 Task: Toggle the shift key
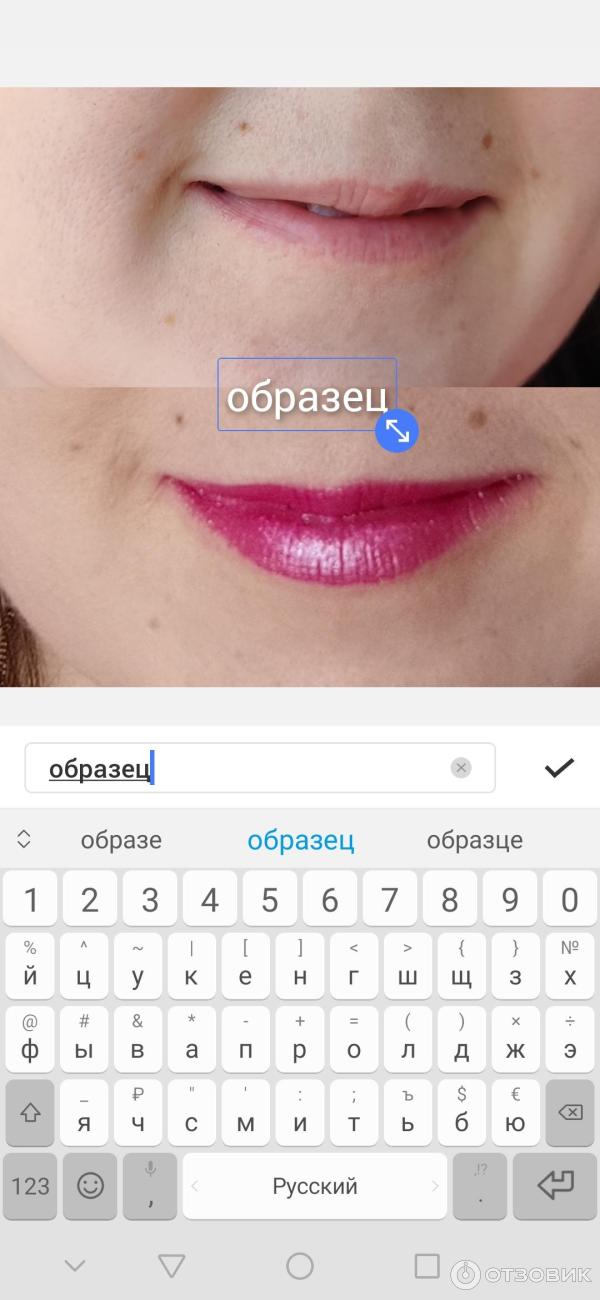(30, 1112)
